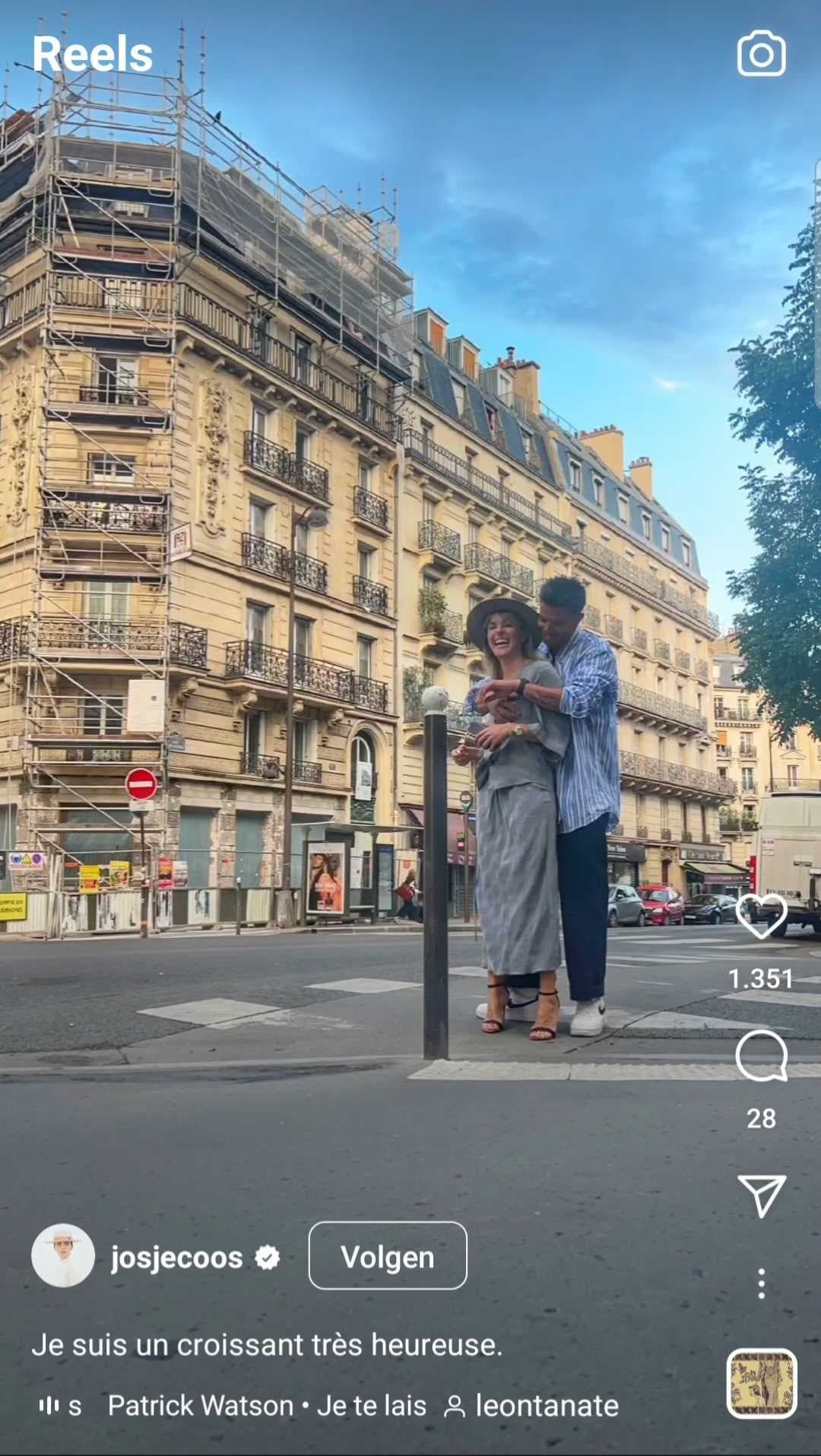Open the camera to create a reel
821x1456 pixels.
pyautogui.click(x=761, y=54)
